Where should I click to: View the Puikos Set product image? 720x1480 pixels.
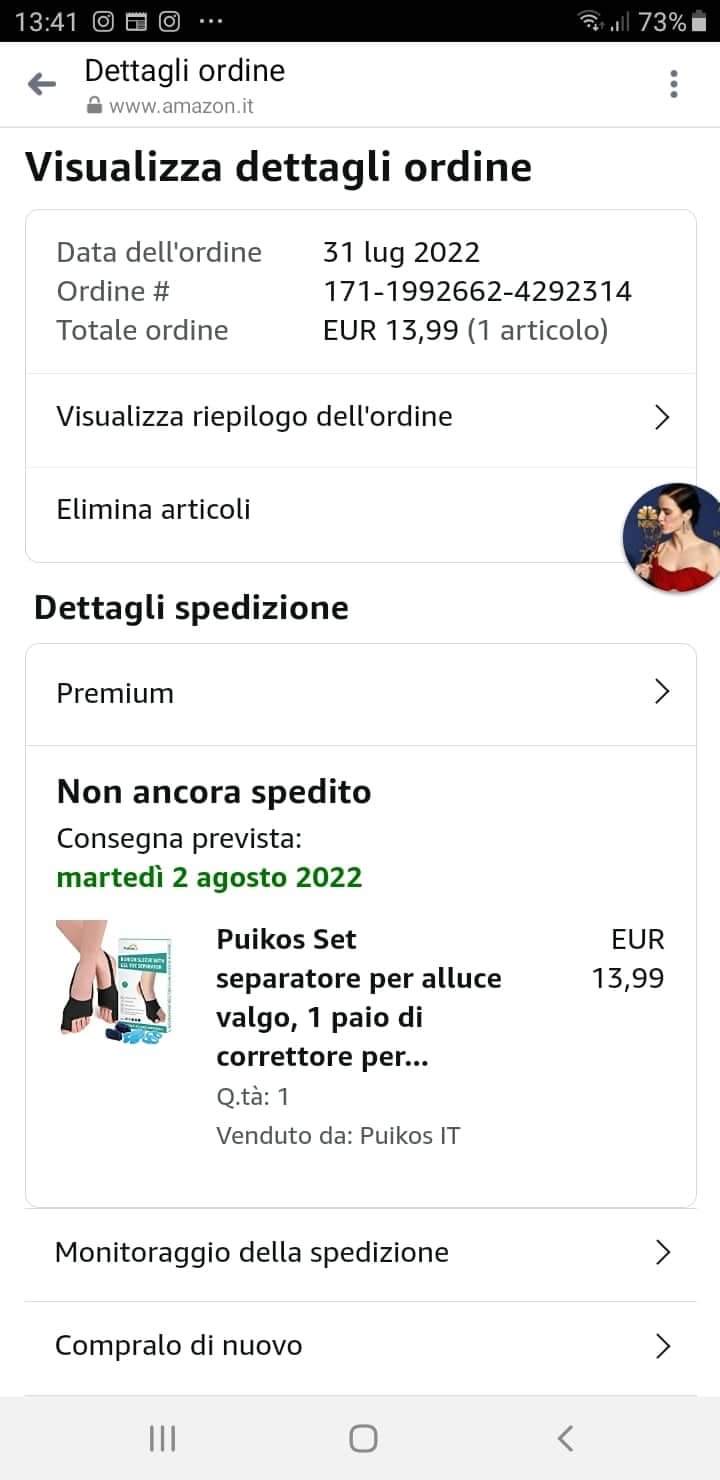tap(115, 982)
